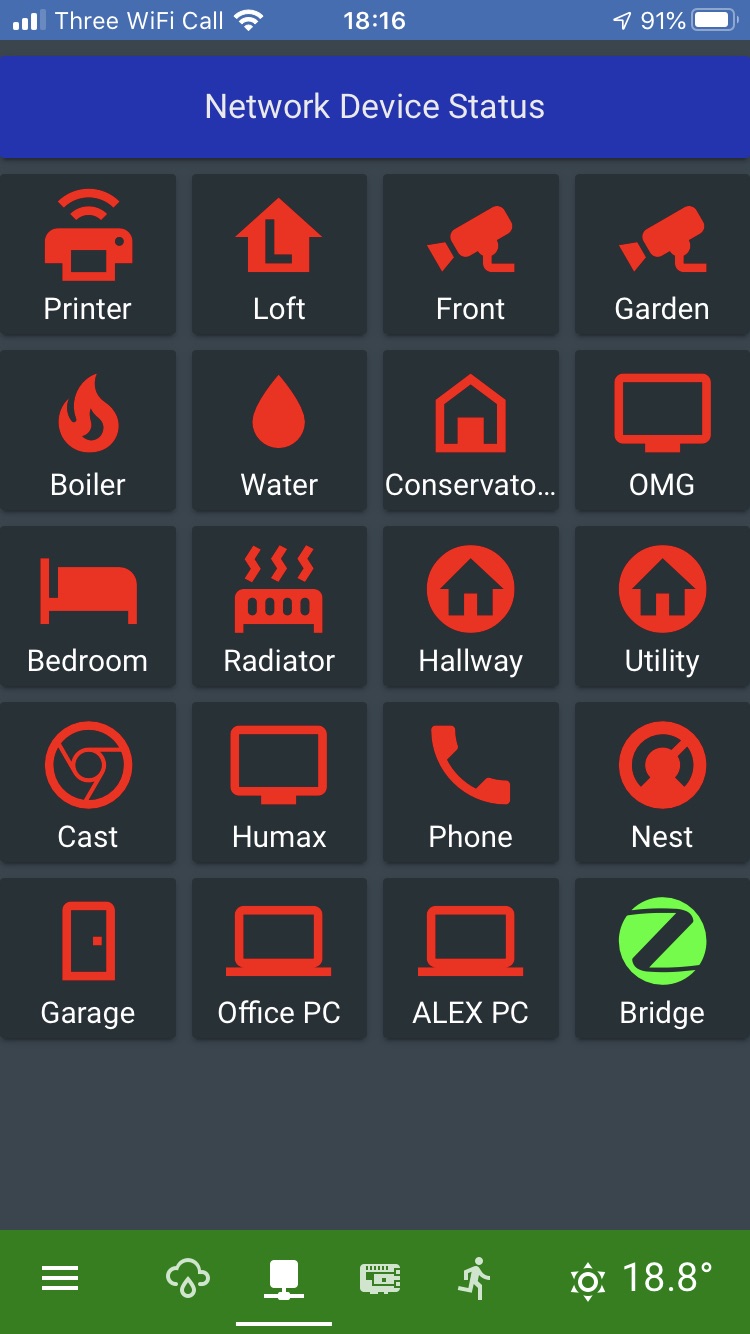Select the Conservatory tile
The width and height of the screenshot is (750, 1334).
tap(471, 431)
